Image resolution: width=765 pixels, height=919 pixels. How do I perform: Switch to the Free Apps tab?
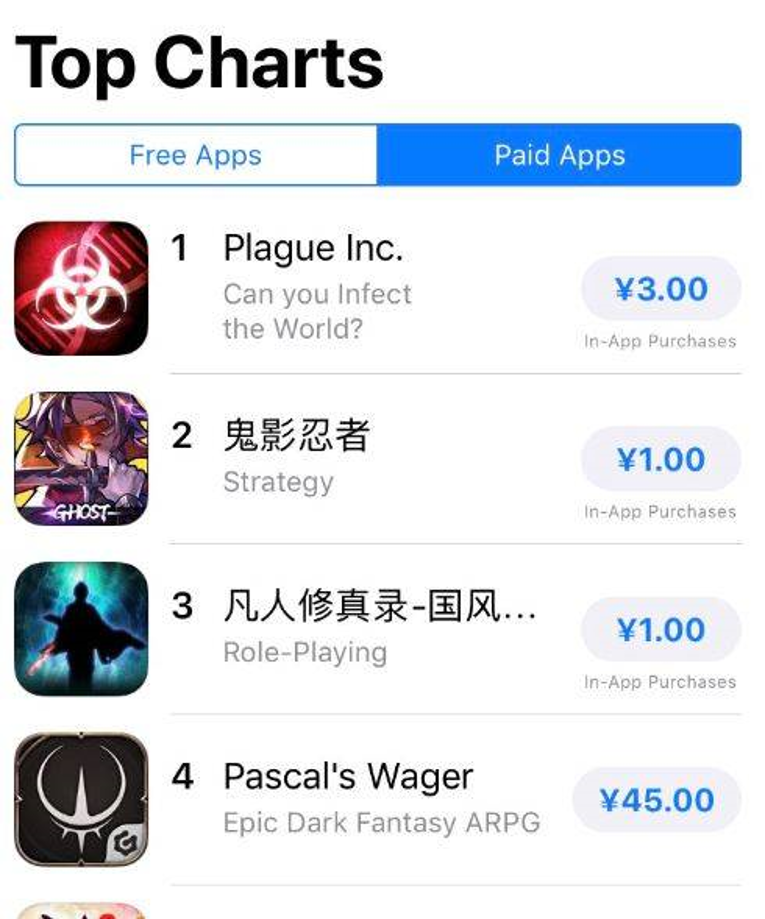pos(196,155)
